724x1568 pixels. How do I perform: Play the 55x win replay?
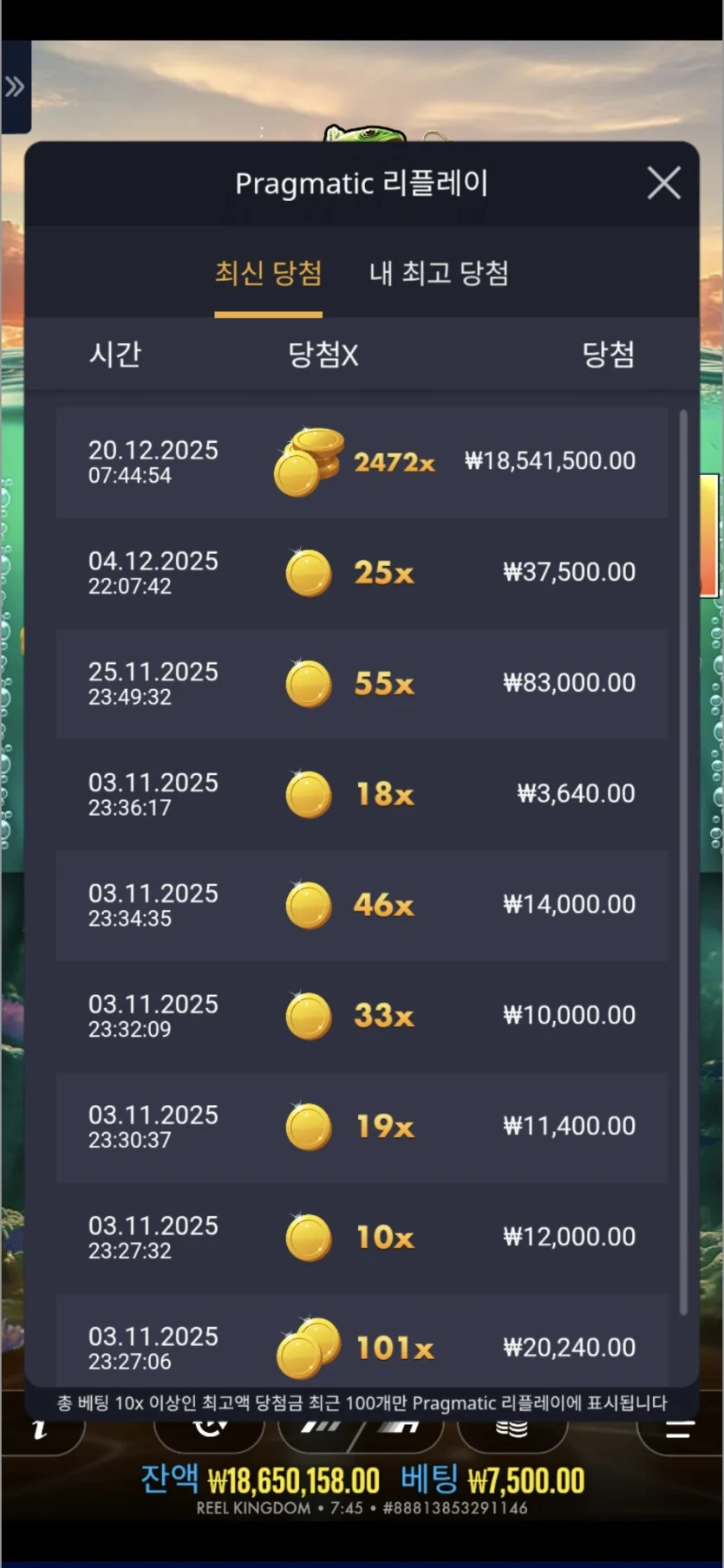coord(362,684)
